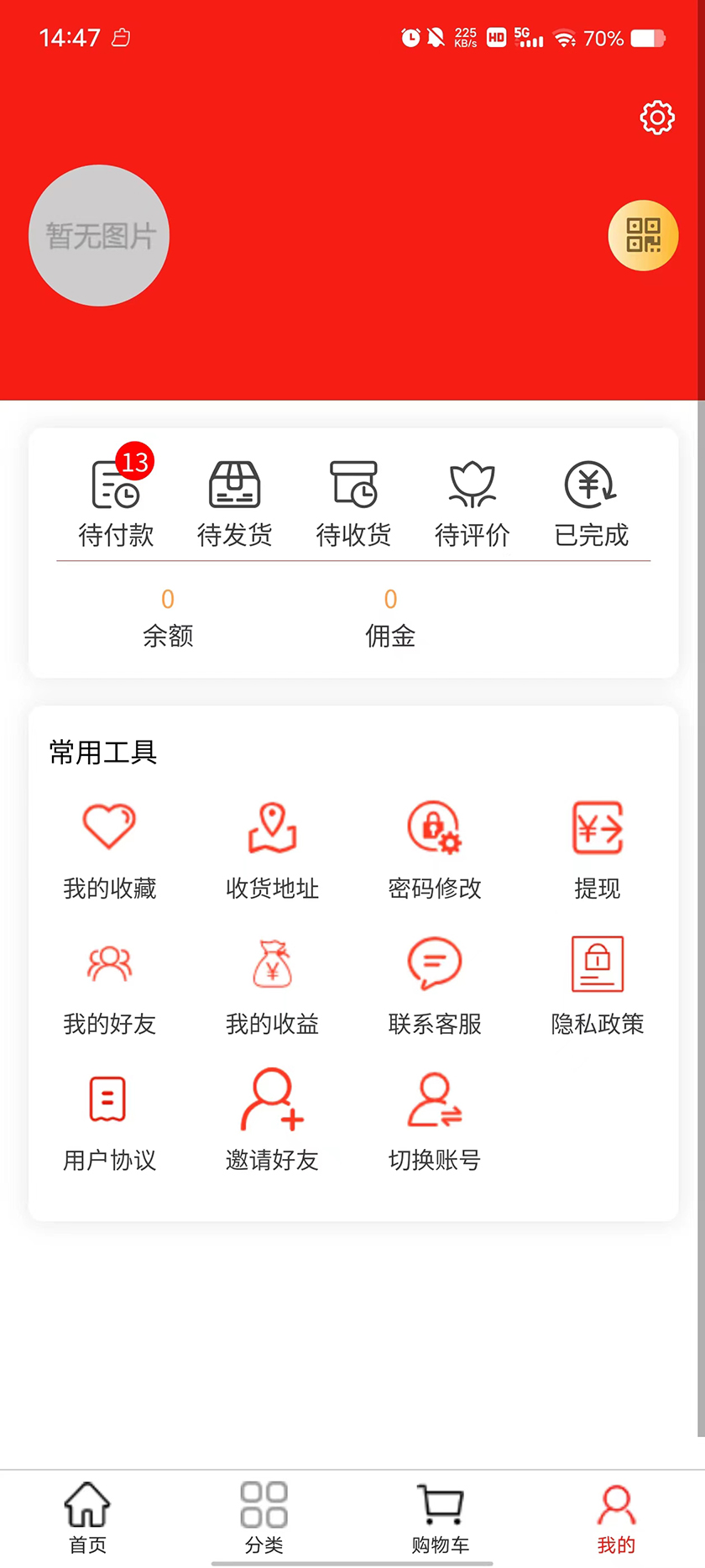Tap the profile avatar placeholder
The height and width of the screenshot is (1568, 705).
click(99, 235)
